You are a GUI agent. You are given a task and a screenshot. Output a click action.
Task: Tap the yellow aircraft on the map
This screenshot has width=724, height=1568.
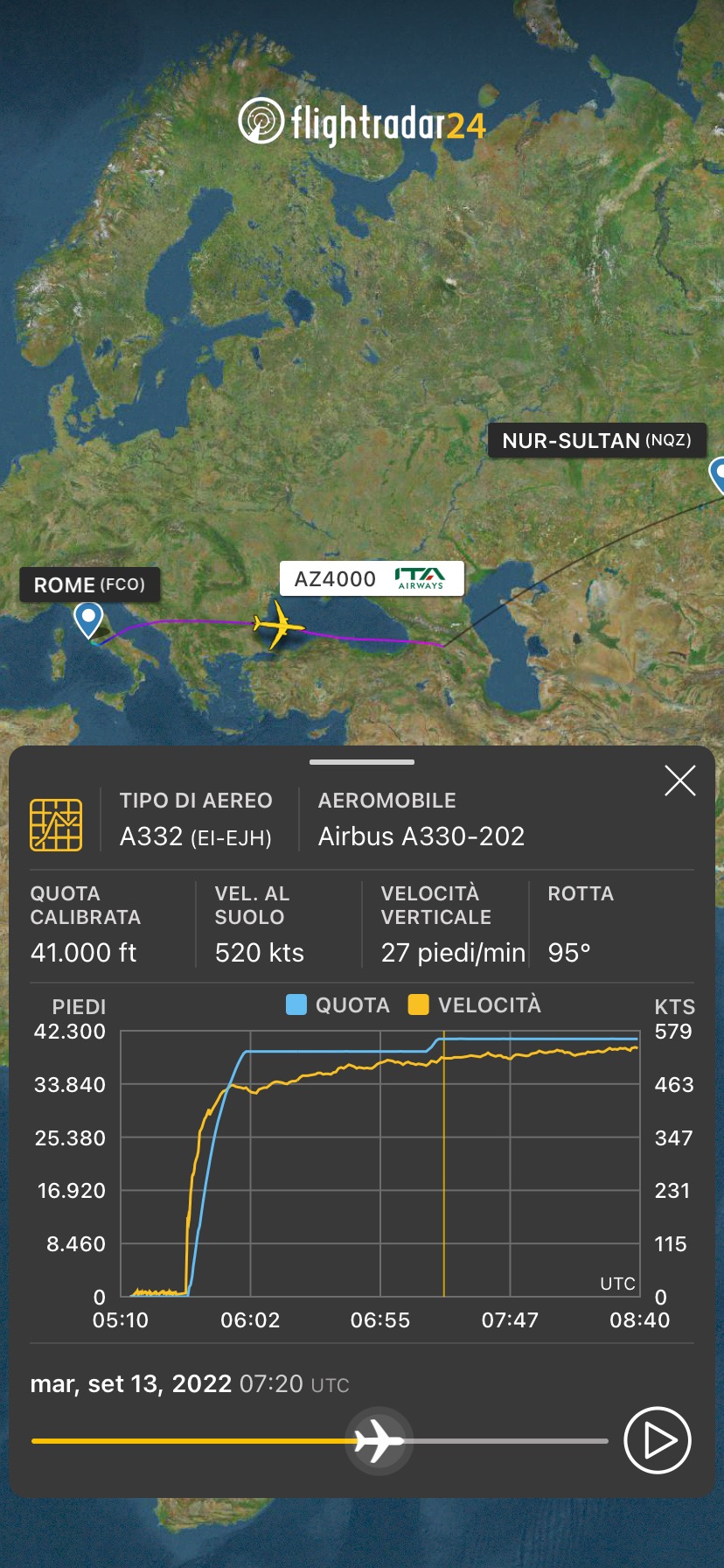pos(278,625)
